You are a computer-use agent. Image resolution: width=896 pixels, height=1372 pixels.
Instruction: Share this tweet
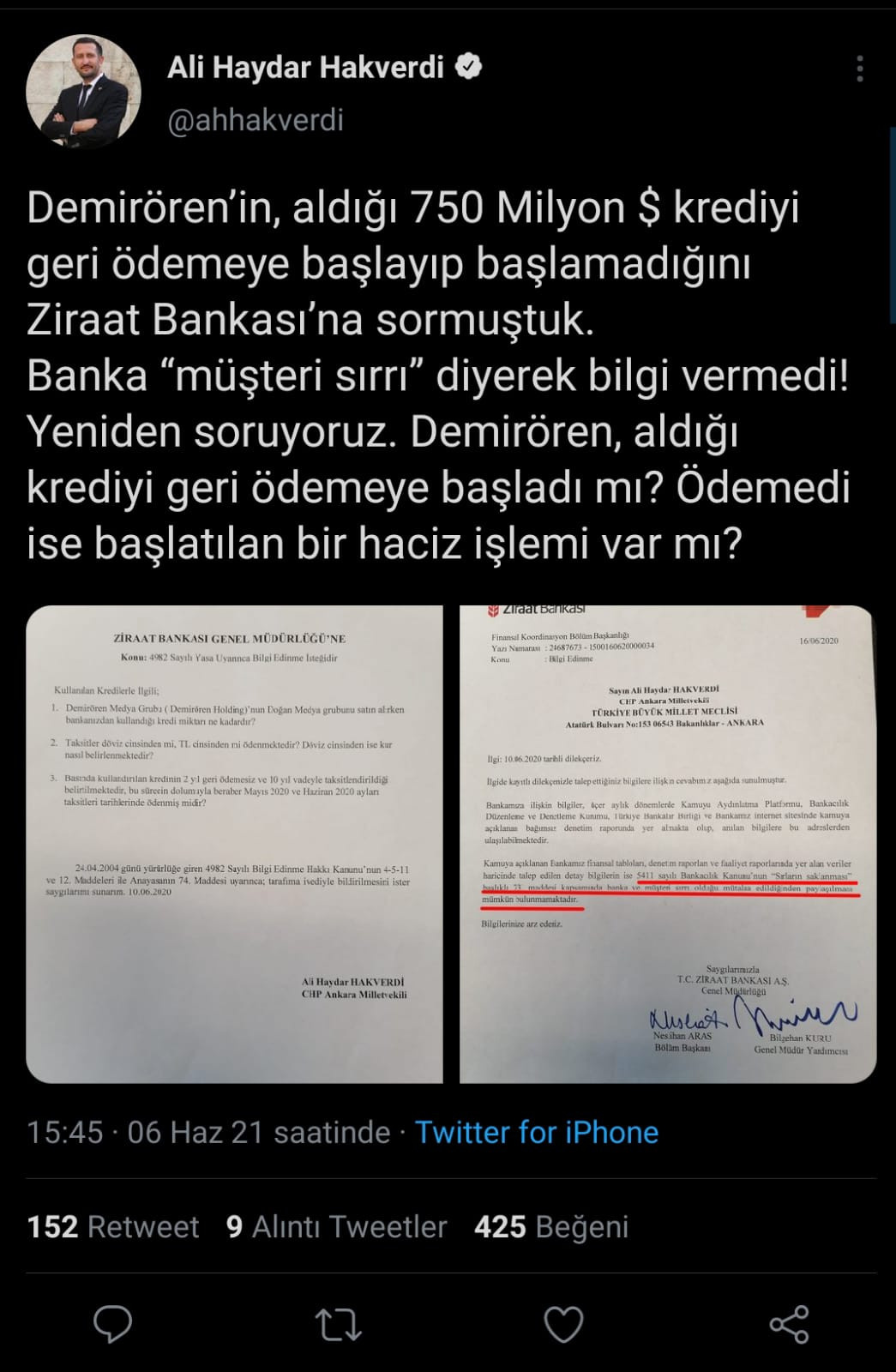789,1324
